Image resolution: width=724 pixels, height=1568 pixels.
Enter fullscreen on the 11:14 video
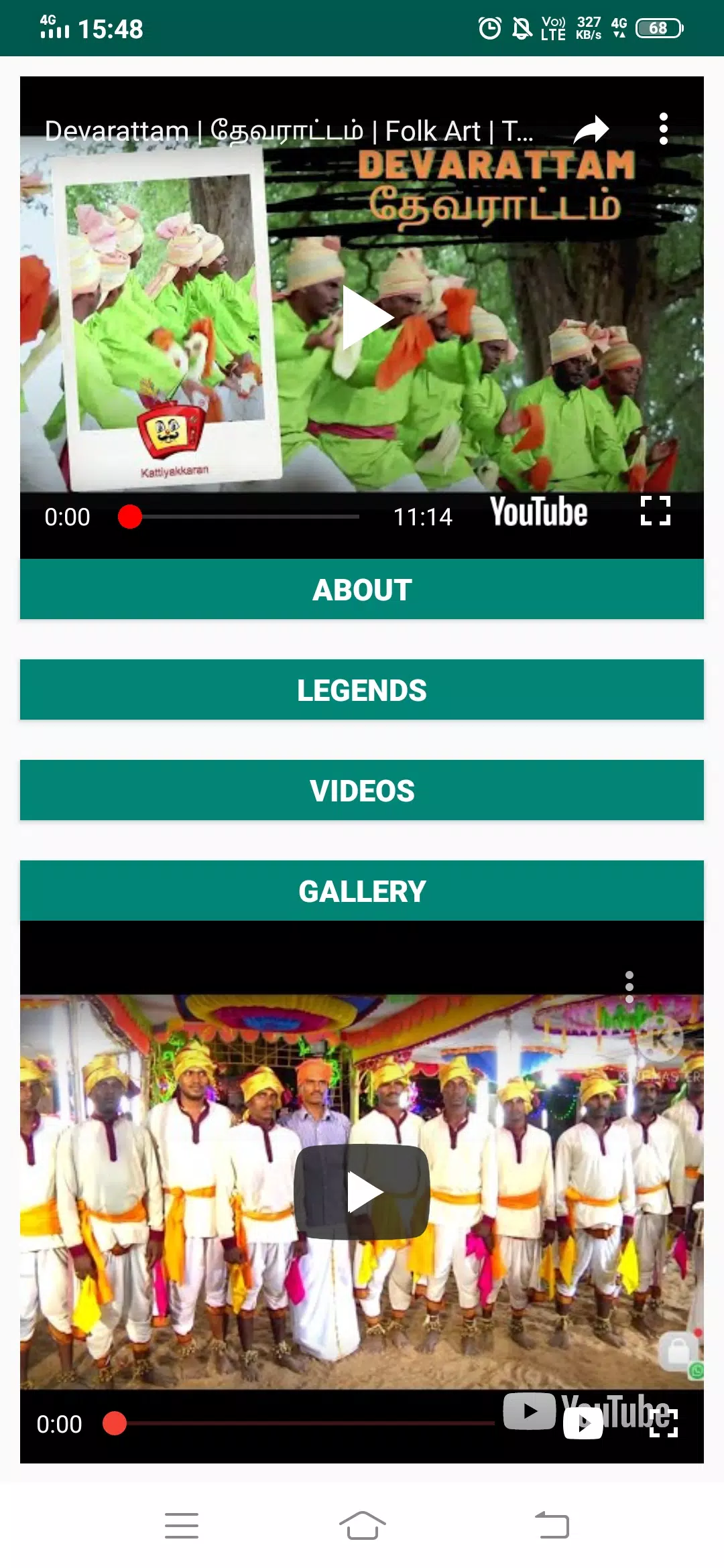point(655,511)
